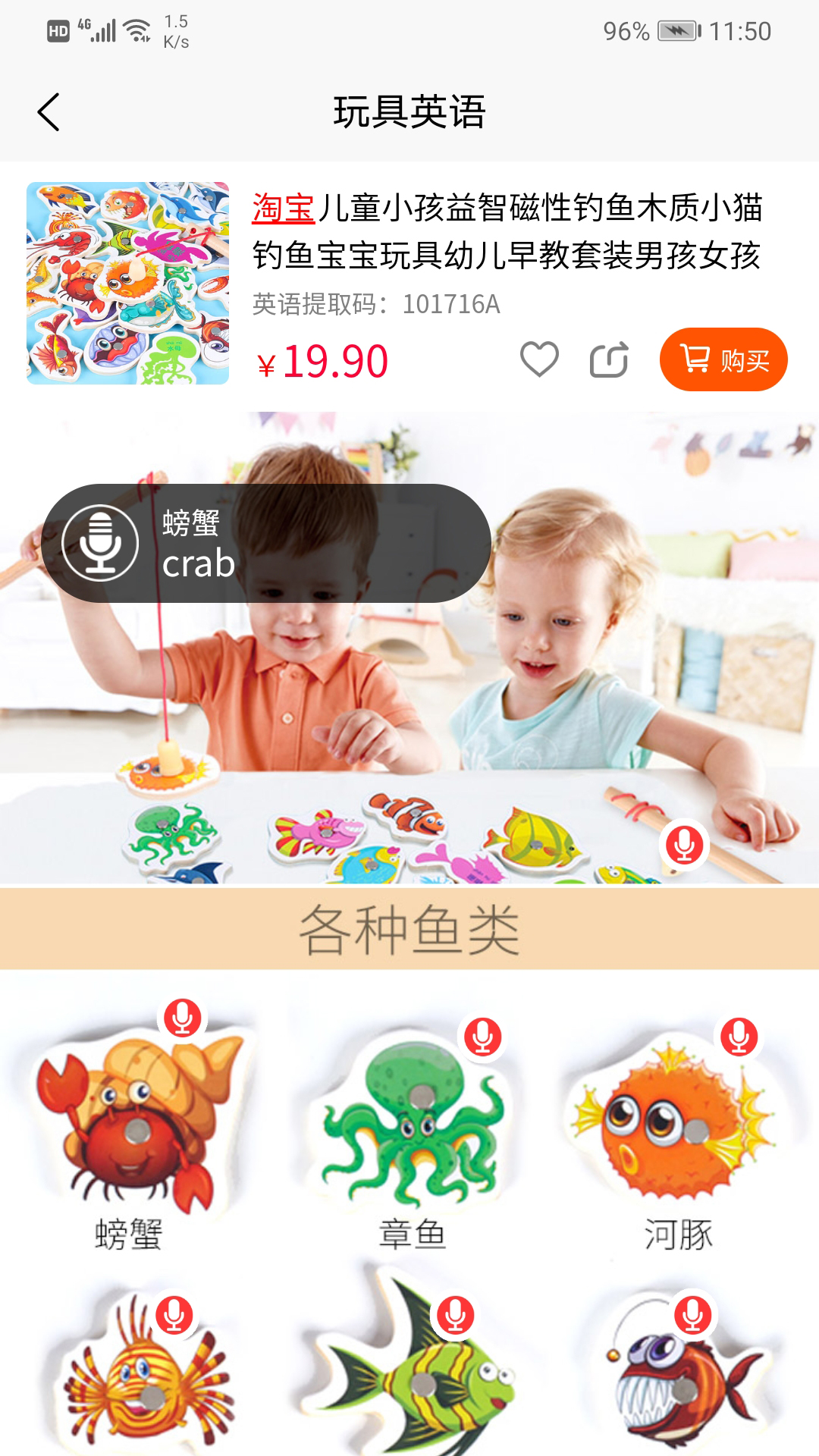Tap the orange 购买 button
The image size is (819, 1456).
pos(723,359)
